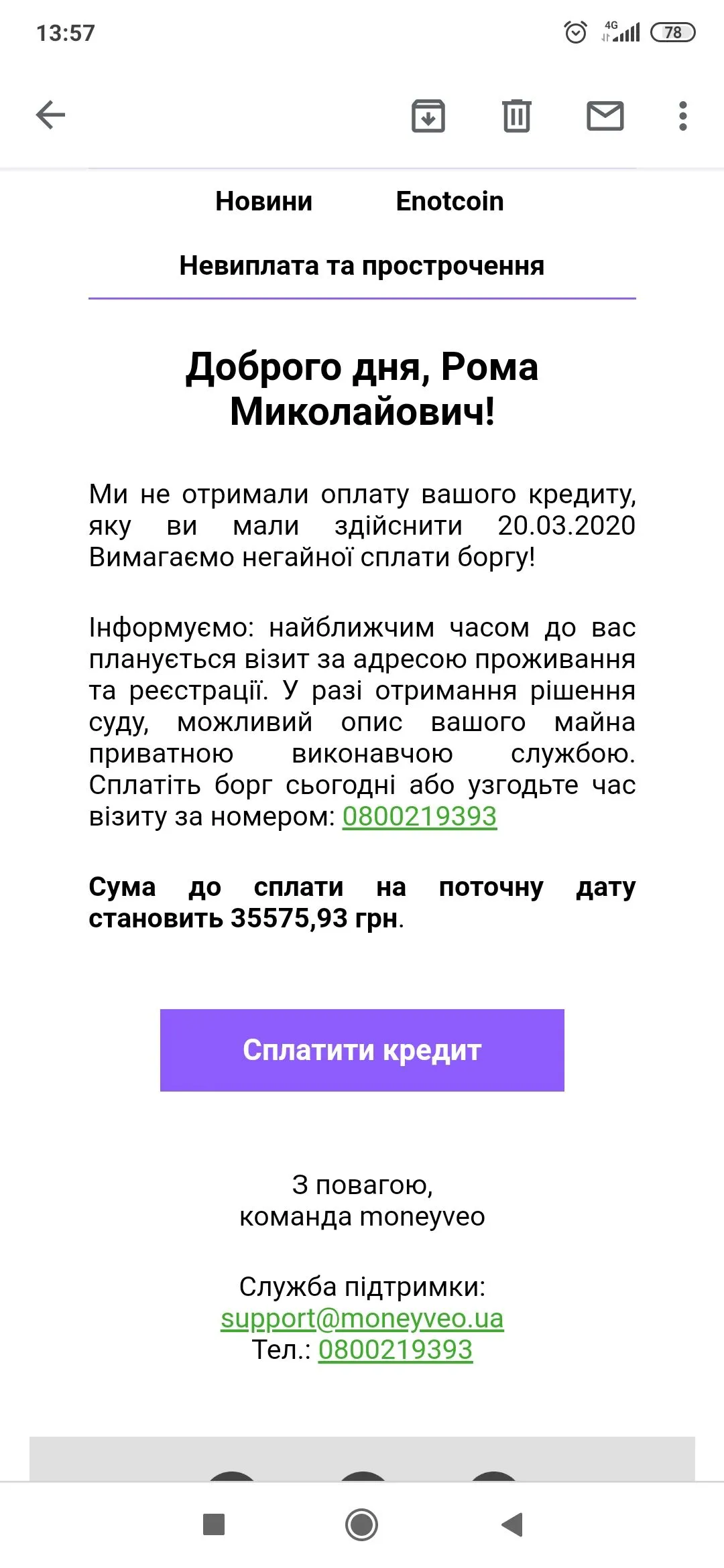Go back to the inbox
Image resolution: width=724 pixels, height=1568 pixels.
point(50,115)
